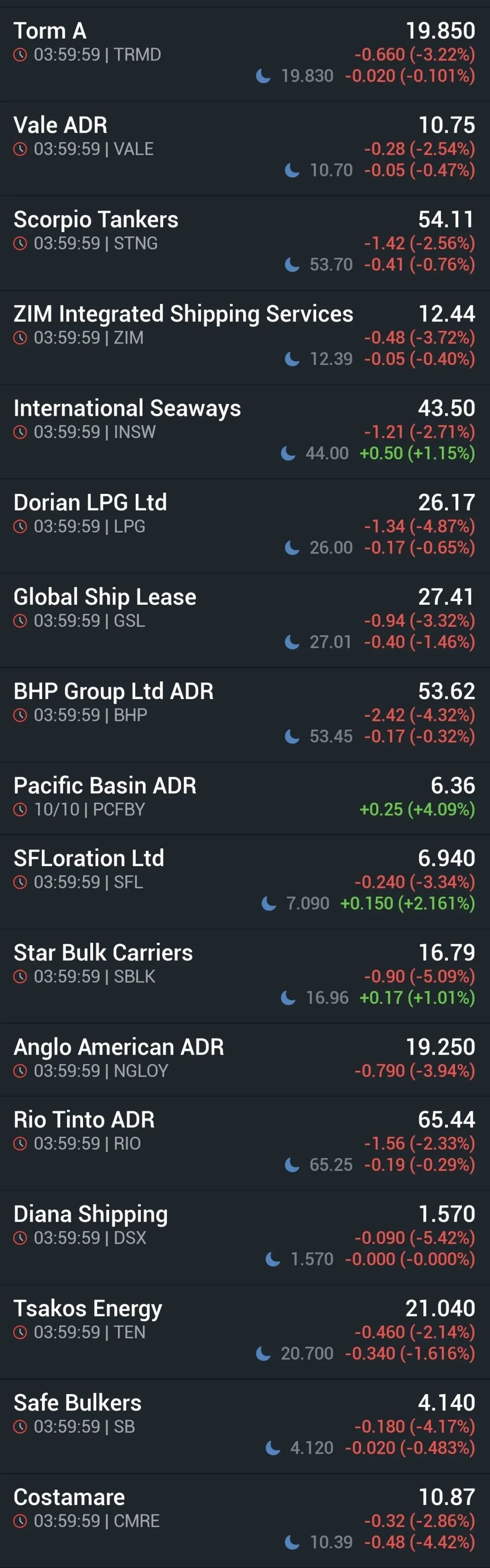The height and width of the screenshot is (1568, 490).
Task: Tap the Dorian LPG Ltd row
Action: coord(245,525)
